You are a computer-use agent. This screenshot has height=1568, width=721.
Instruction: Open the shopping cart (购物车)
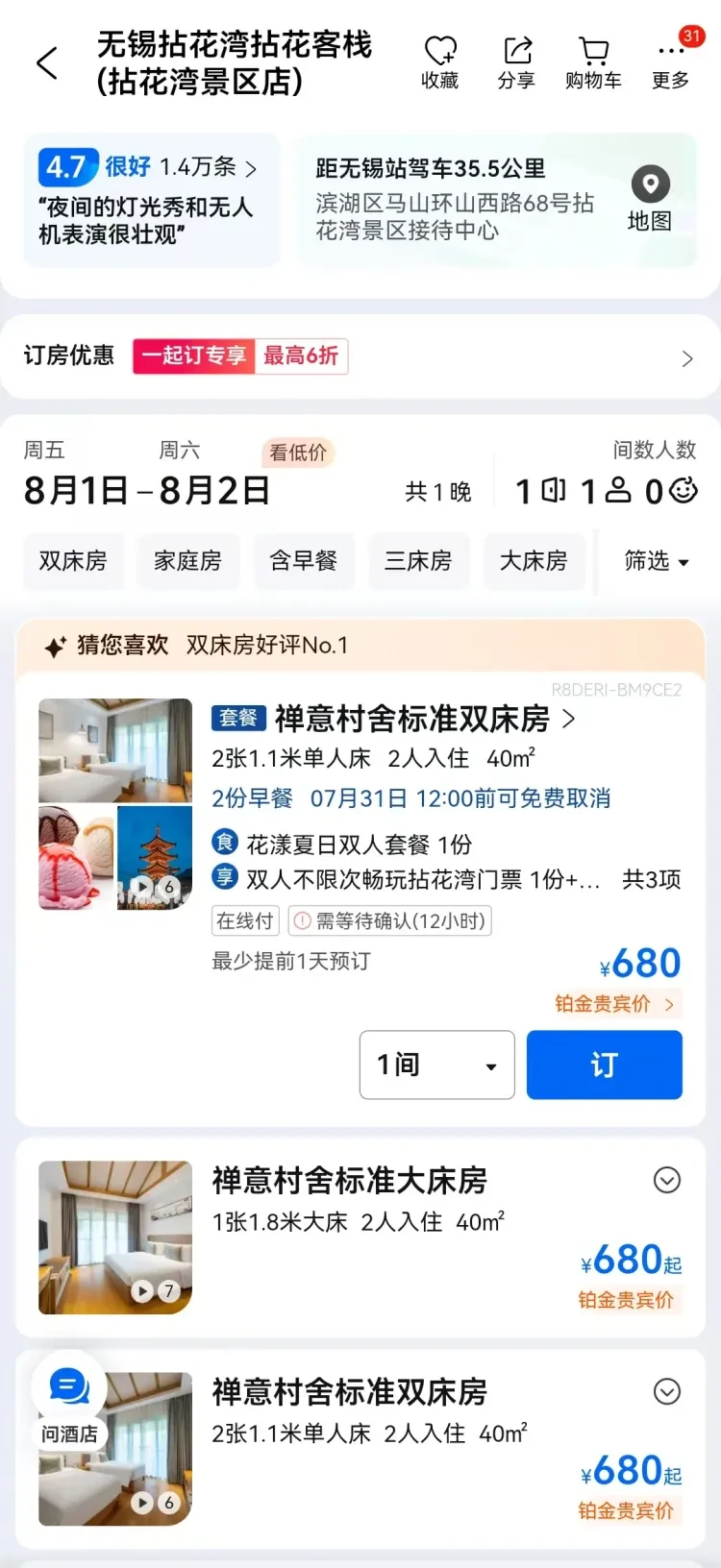pyautogui.click(x=593, y=61)
